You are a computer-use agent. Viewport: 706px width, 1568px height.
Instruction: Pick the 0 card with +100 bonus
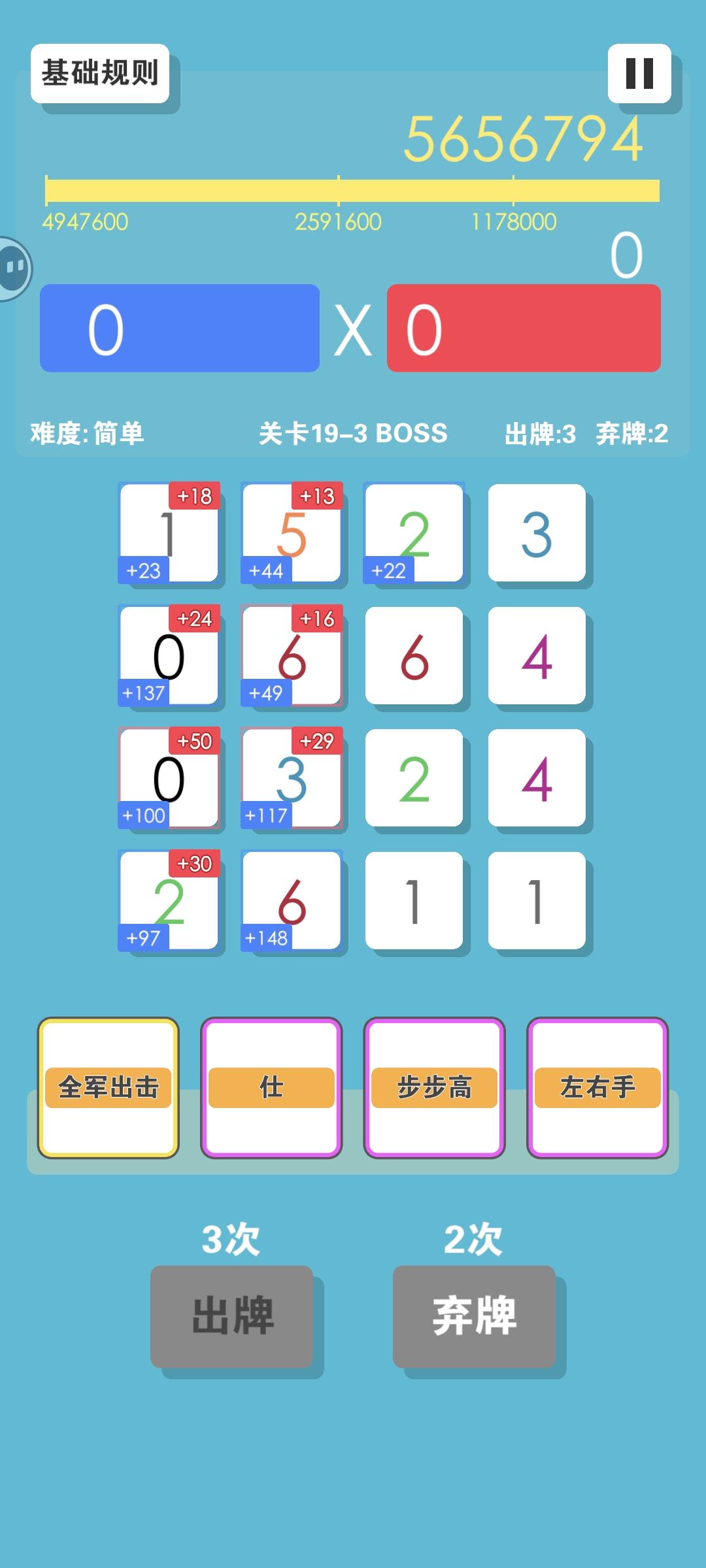pyautogui.click(x=168, y=779)
